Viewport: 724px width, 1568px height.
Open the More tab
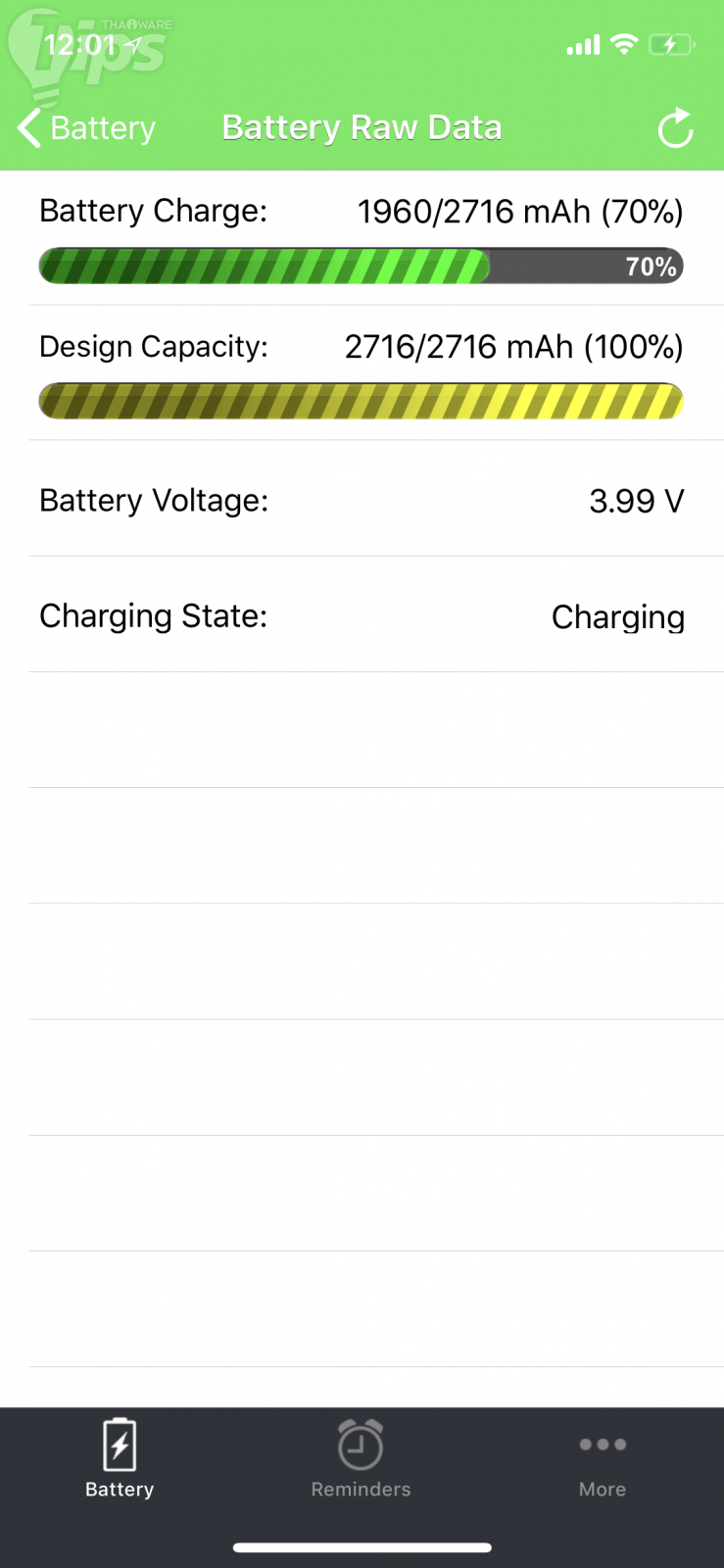[x=603, y=1459]
